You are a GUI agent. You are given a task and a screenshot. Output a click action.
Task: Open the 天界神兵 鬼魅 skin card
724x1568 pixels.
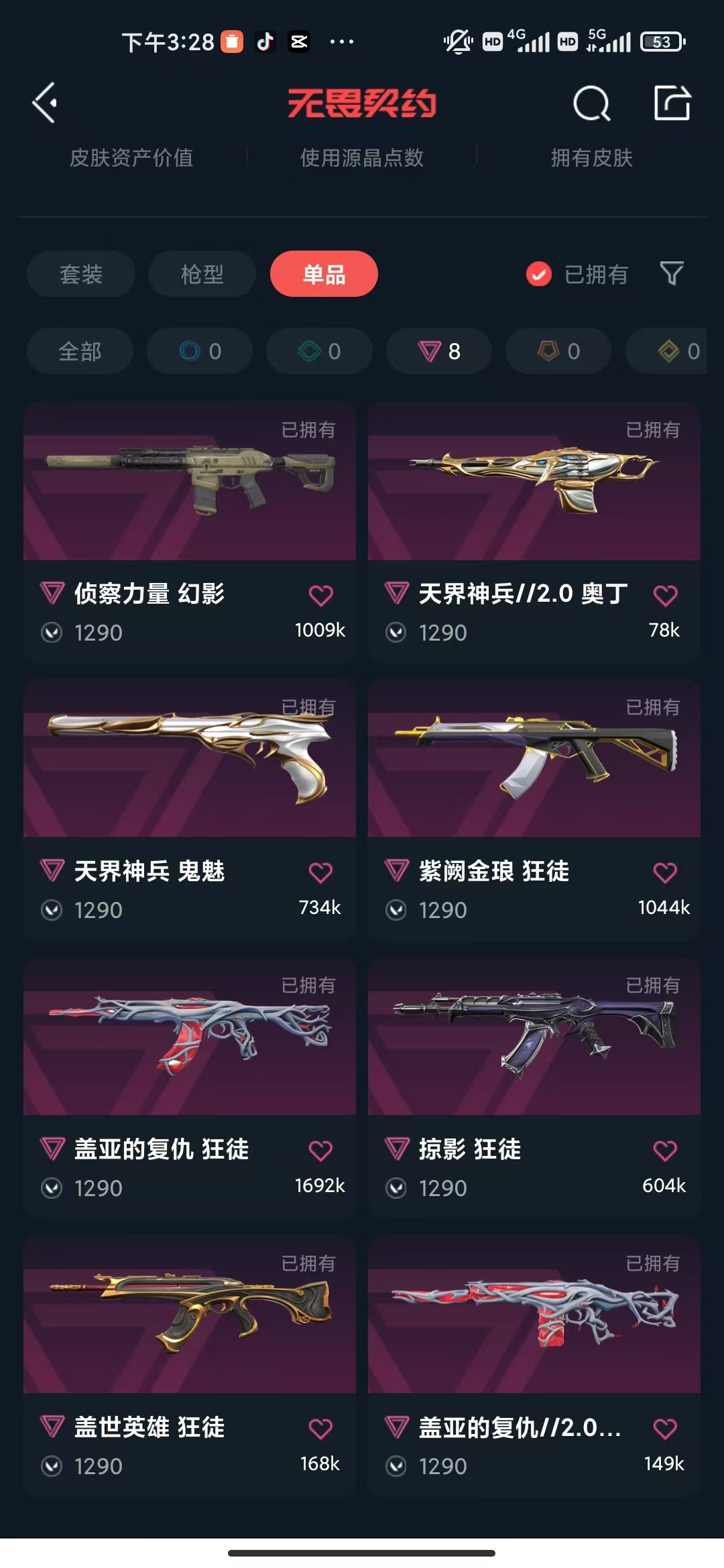[190, 810]
